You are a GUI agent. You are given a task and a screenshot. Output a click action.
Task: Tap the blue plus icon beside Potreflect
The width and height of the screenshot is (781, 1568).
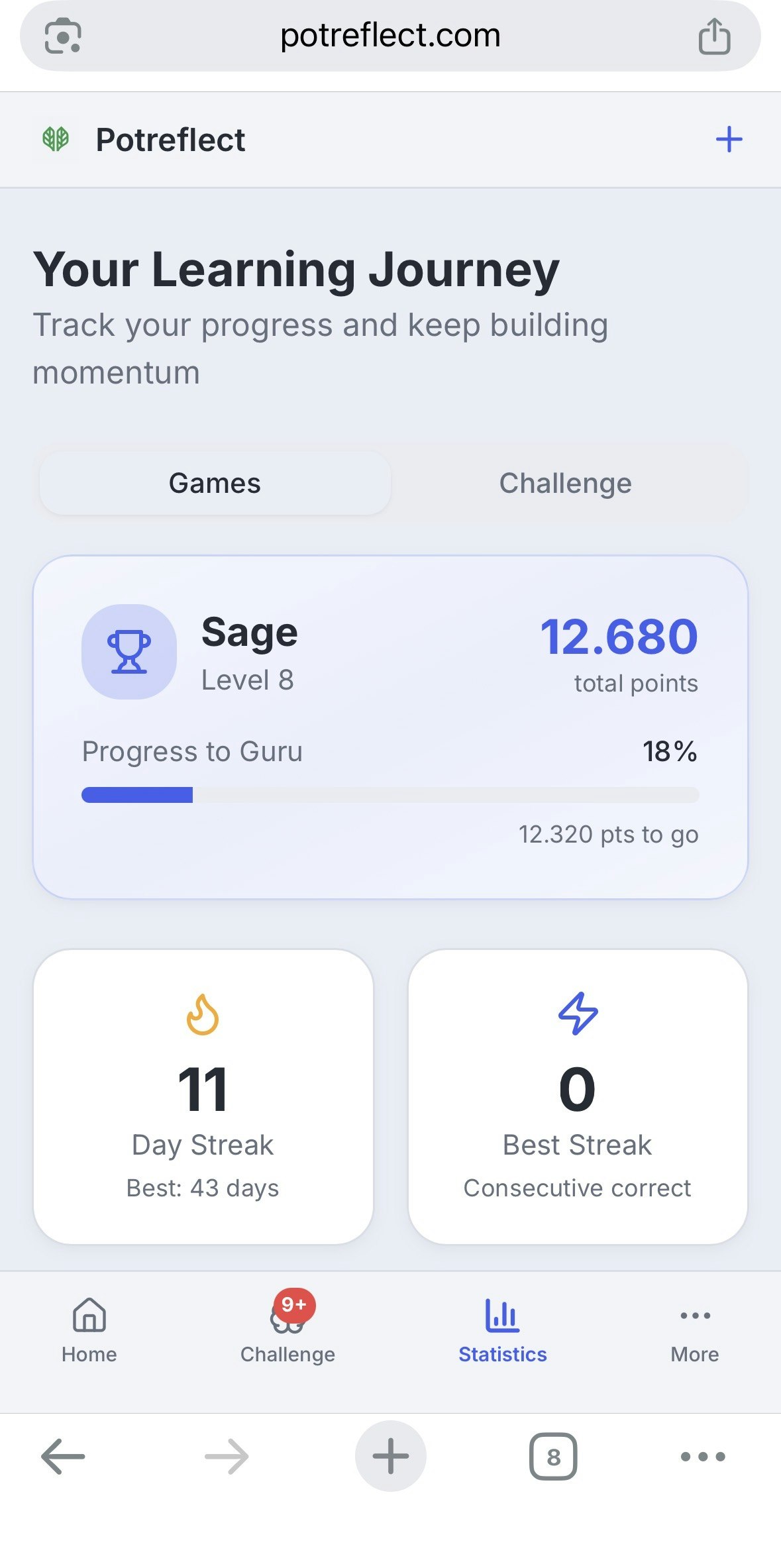pyautogui.click(x=729, y=140)
